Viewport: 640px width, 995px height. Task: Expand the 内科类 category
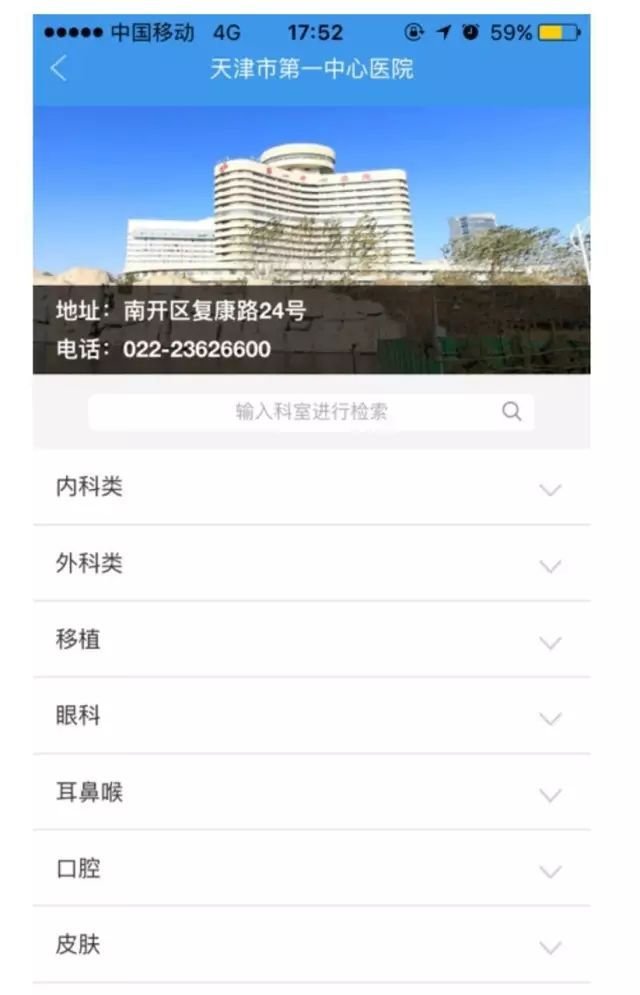[311, 488]
